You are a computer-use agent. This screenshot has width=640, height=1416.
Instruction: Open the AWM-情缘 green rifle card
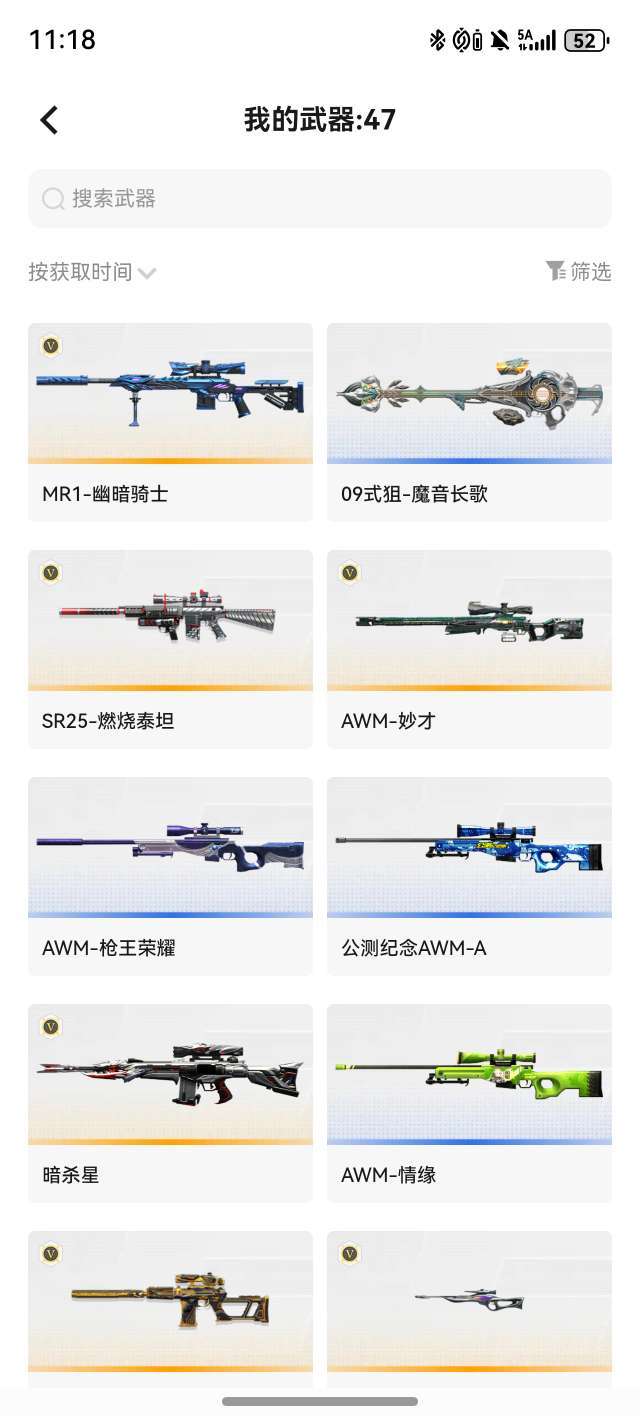pos(469,1102)
